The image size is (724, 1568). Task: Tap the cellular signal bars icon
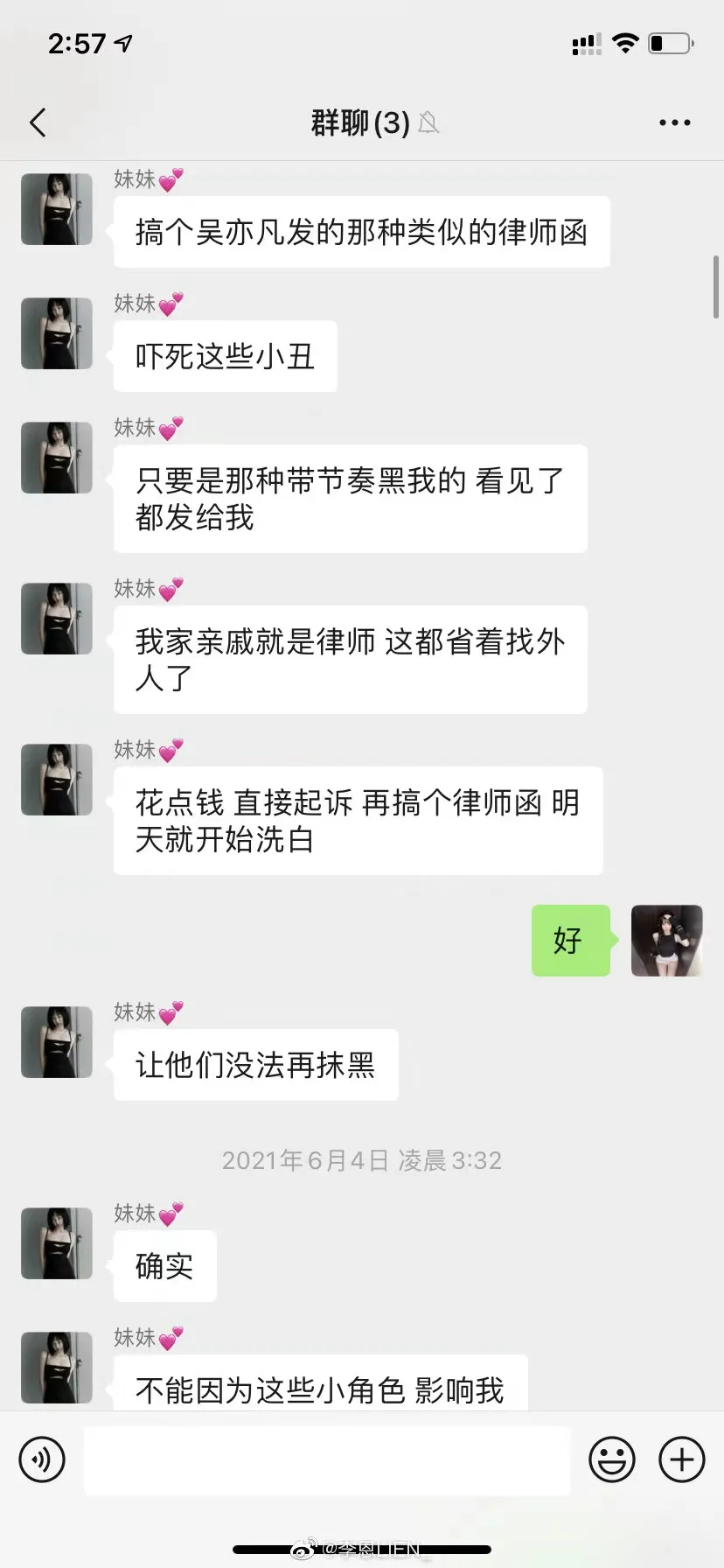pyautogui.click(x=586, y=43)
